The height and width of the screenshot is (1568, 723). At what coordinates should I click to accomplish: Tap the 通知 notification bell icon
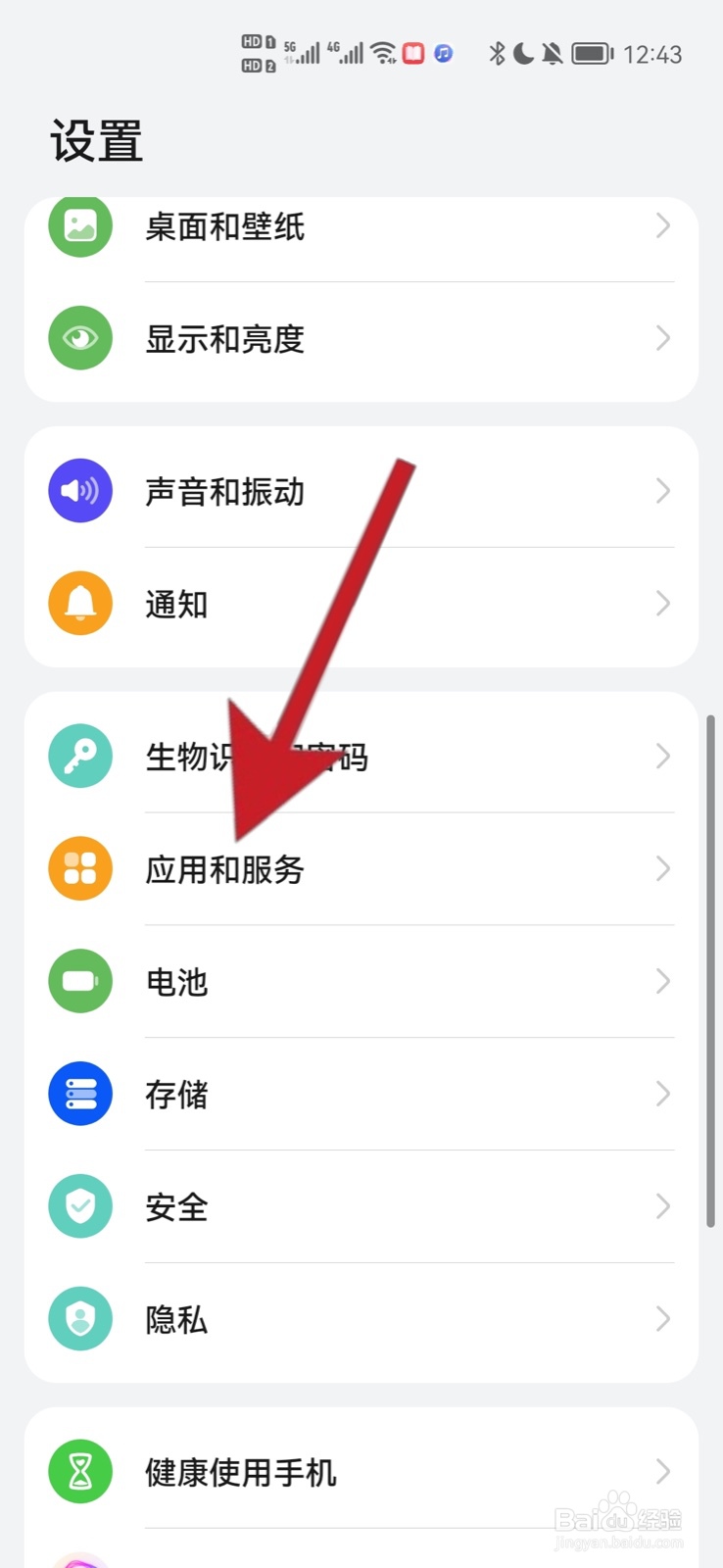coord(79,604)
